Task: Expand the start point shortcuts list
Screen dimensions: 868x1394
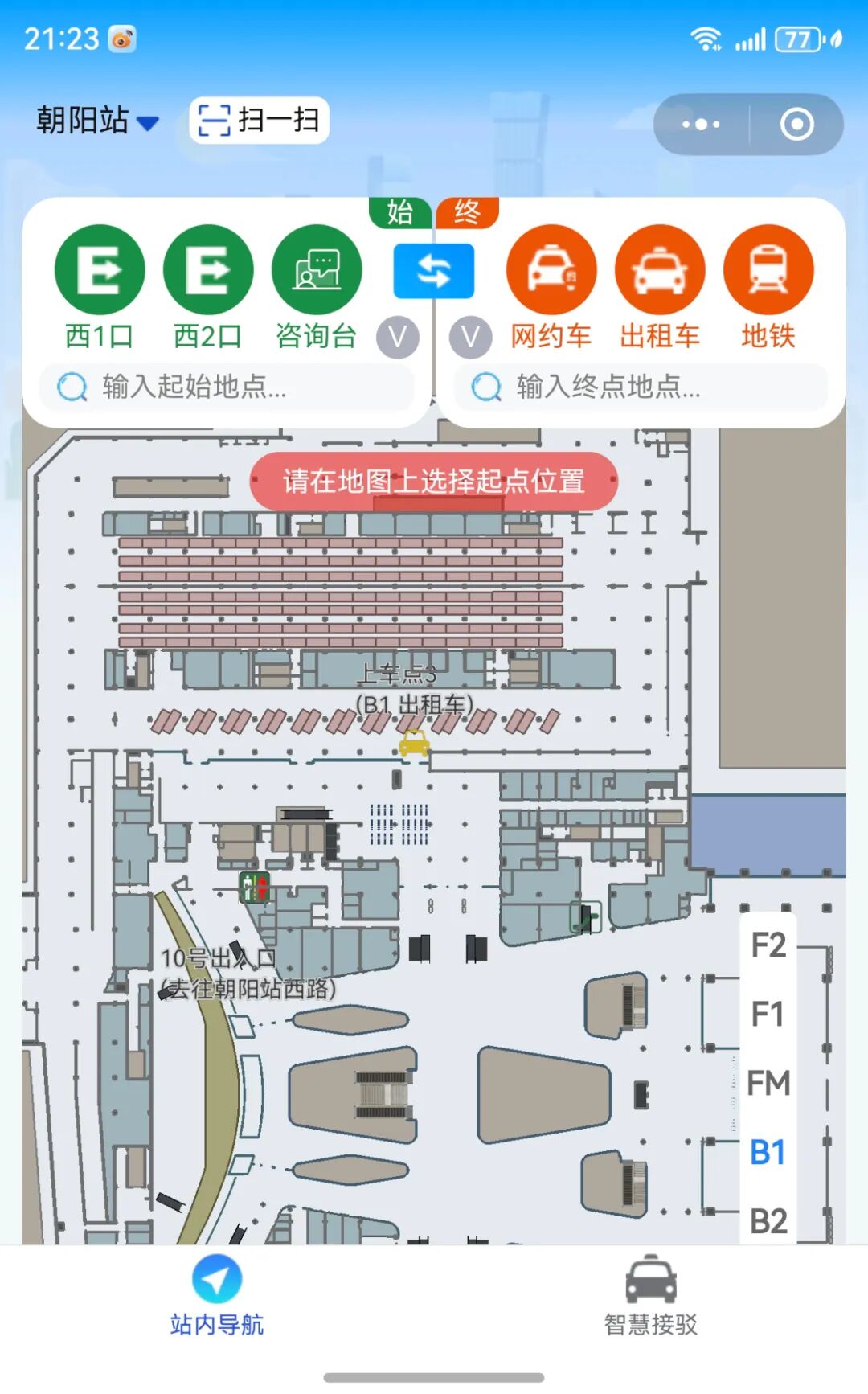Action: 398,338
